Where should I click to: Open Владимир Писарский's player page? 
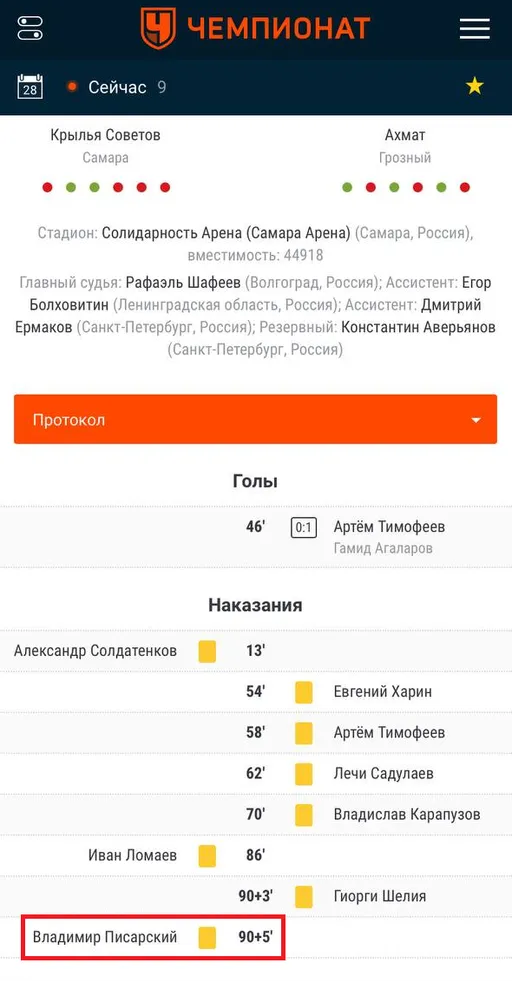click(x=105, y=937)
